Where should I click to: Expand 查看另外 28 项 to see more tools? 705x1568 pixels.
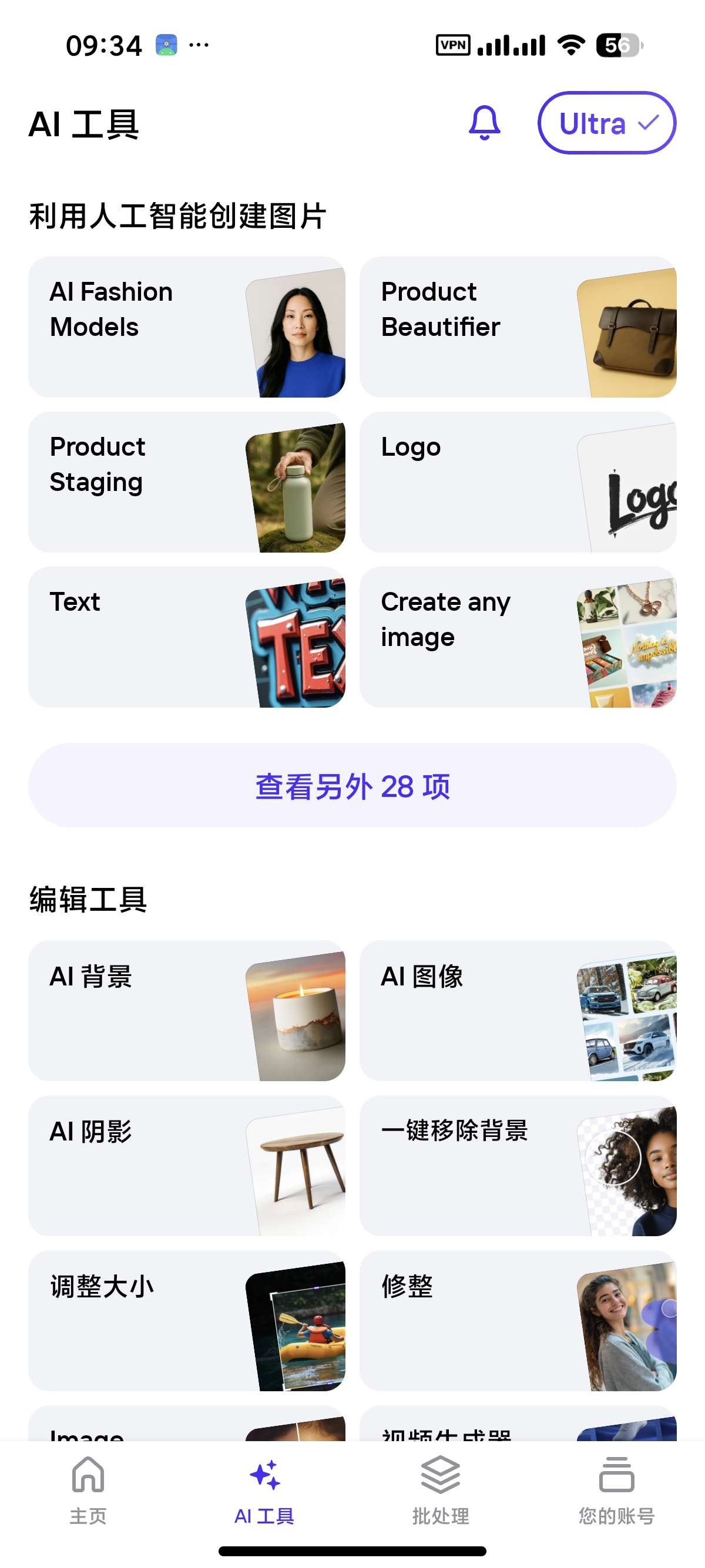coord(352,785)
